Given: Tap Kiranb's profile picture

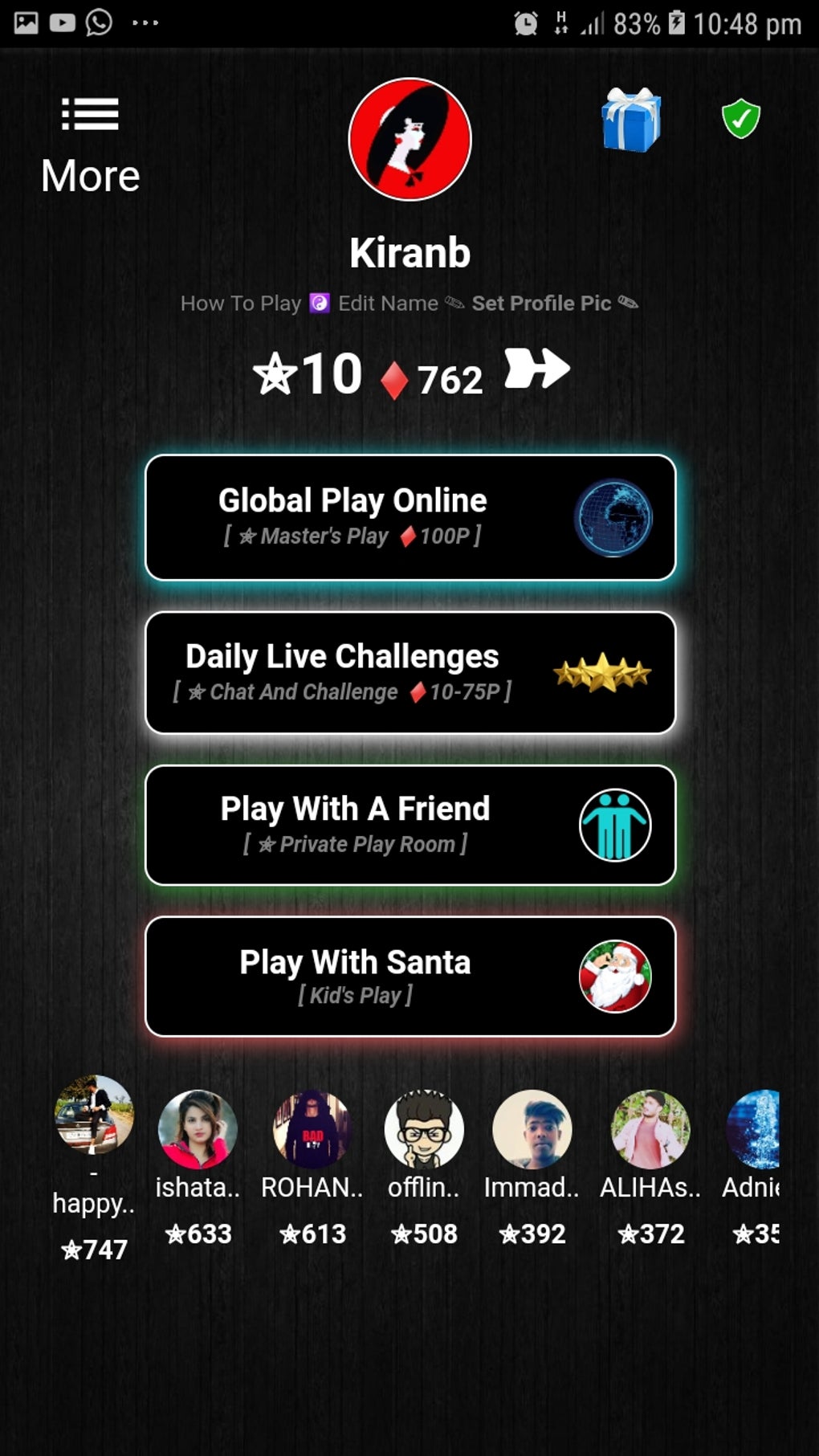Looking at the screenshot, I should [x=409, y=139].
